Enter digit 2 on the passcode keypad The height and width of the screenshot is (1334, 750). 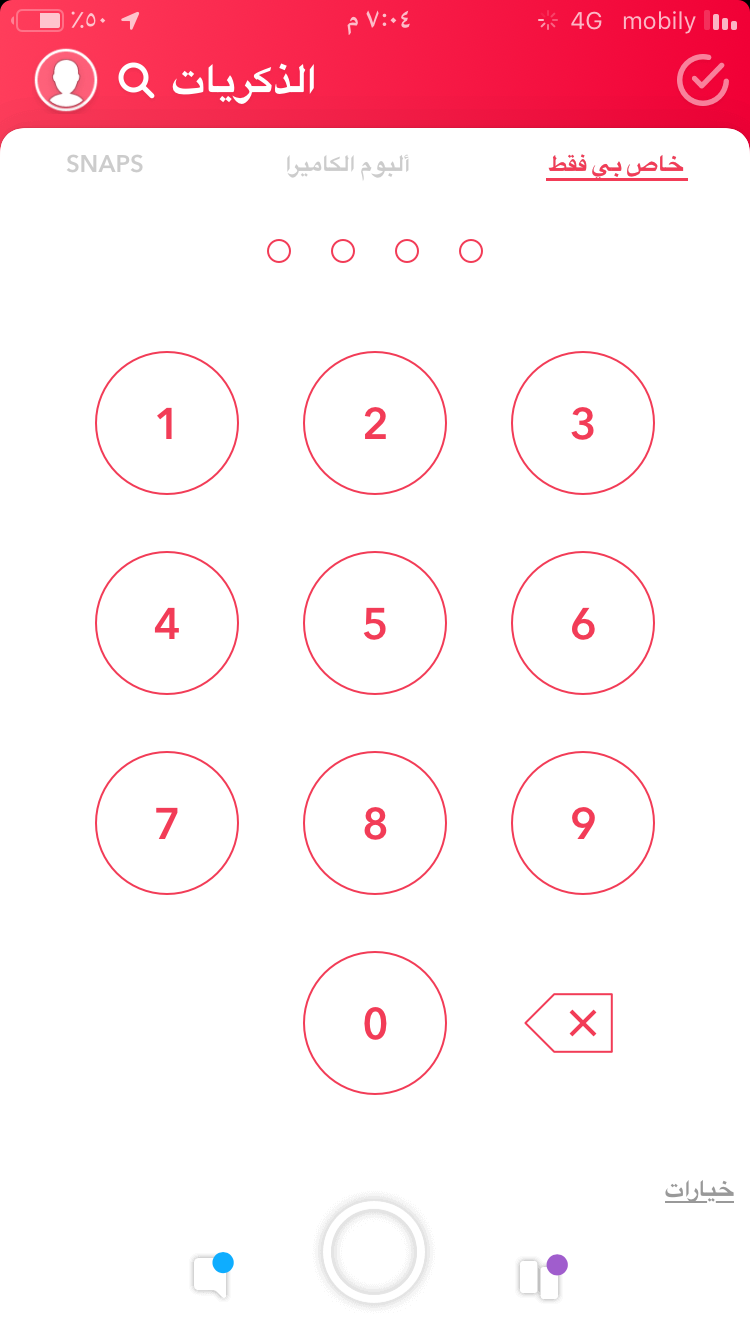click(375, 423)
